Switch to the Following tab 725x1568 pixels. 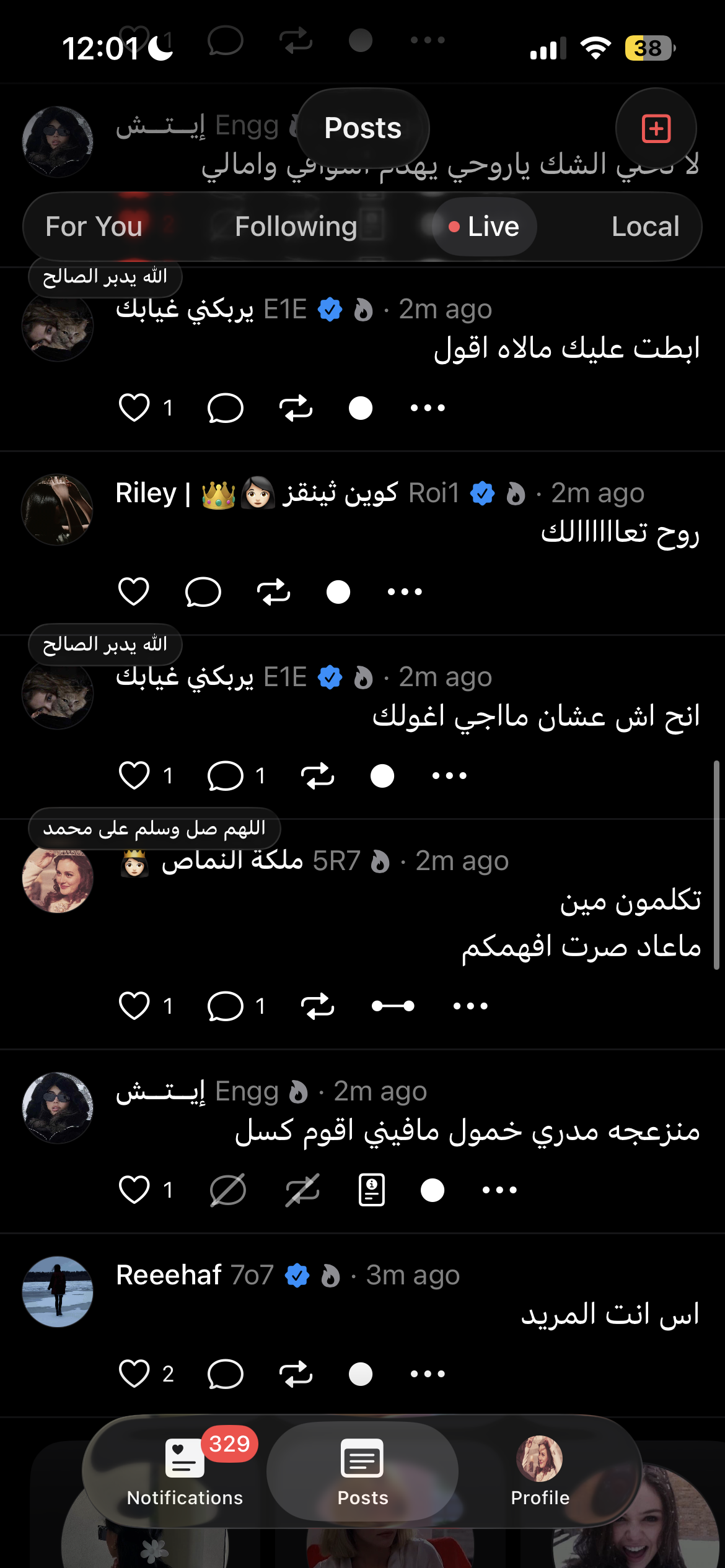pos(296,227)
